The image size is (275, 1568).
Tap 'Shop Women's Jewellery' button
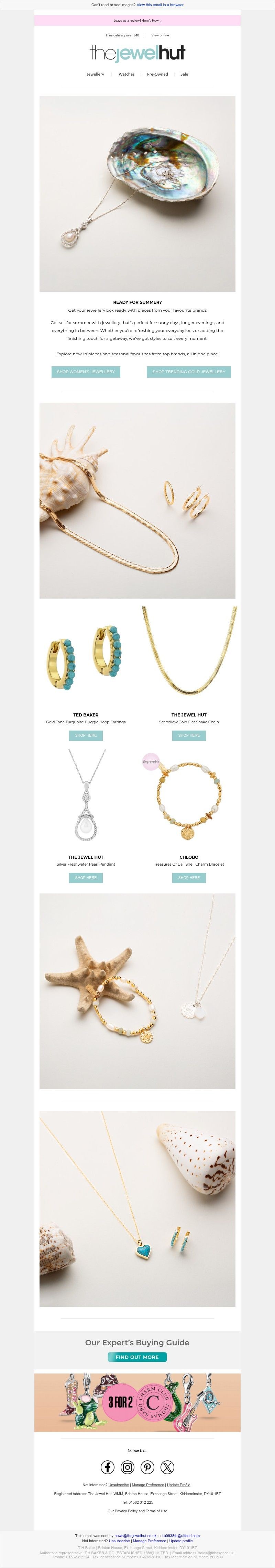[86, 371]
